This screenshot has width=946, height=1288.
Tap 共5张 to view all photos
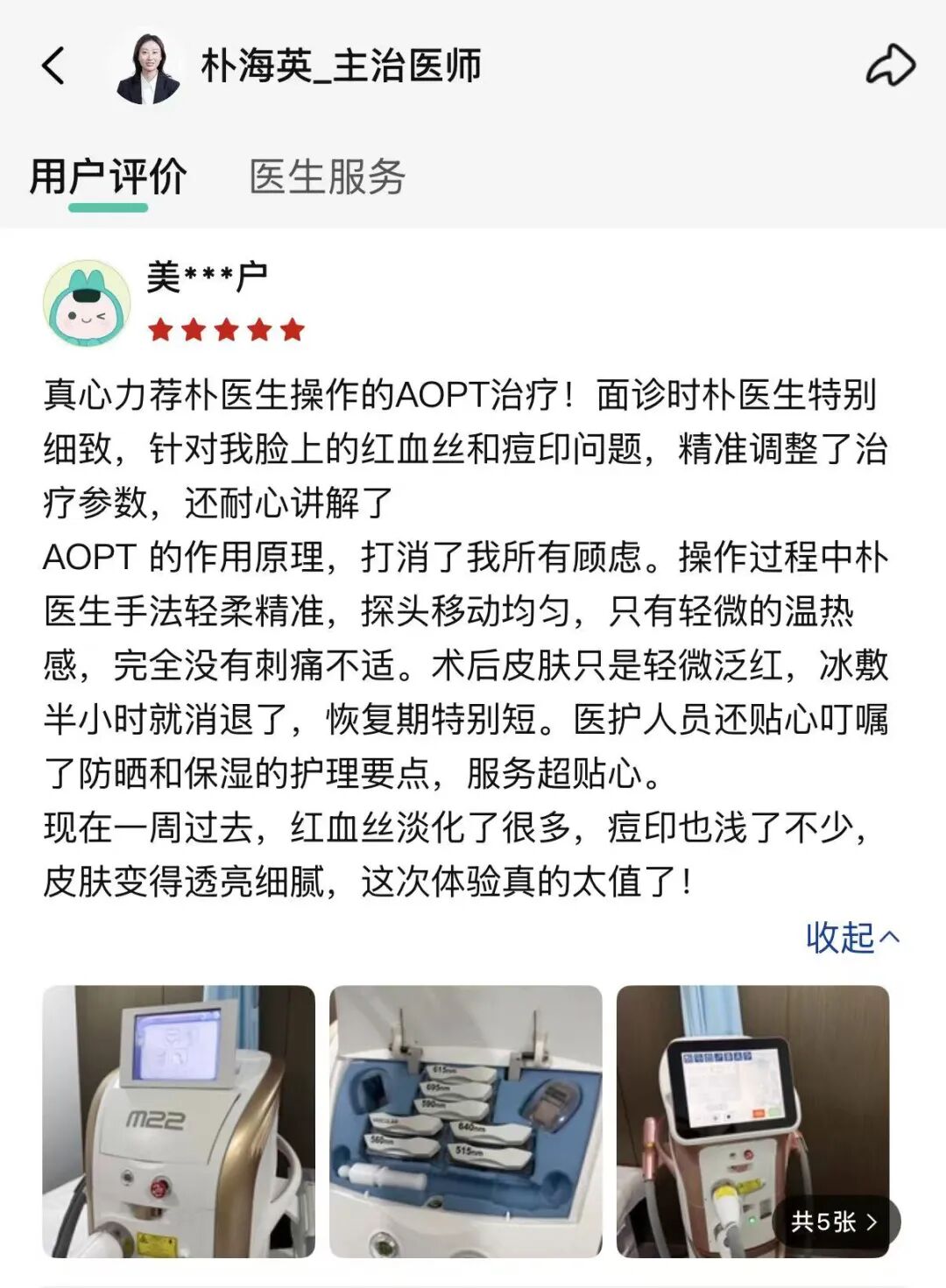tap(834, 1221)
